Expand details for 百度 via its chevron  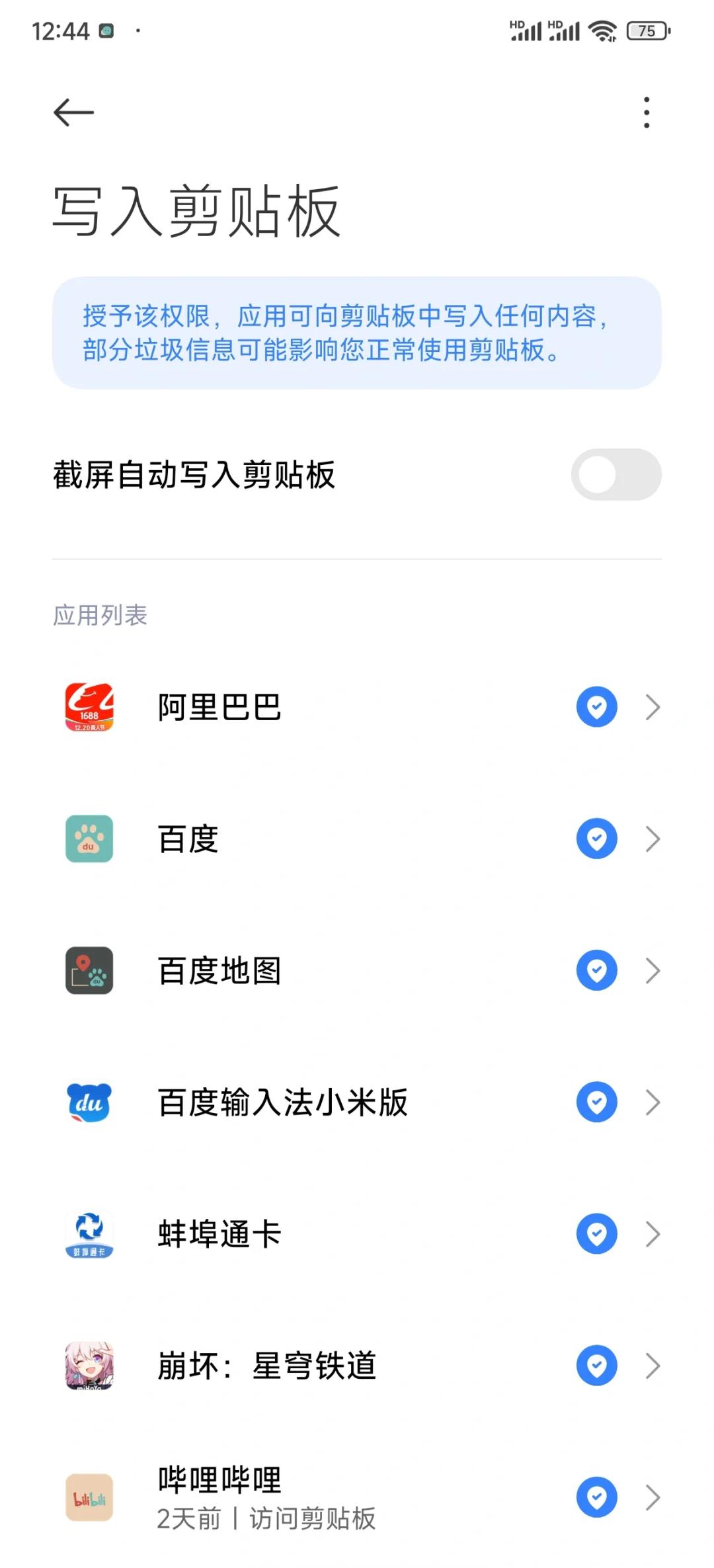(x=652, y=839)
